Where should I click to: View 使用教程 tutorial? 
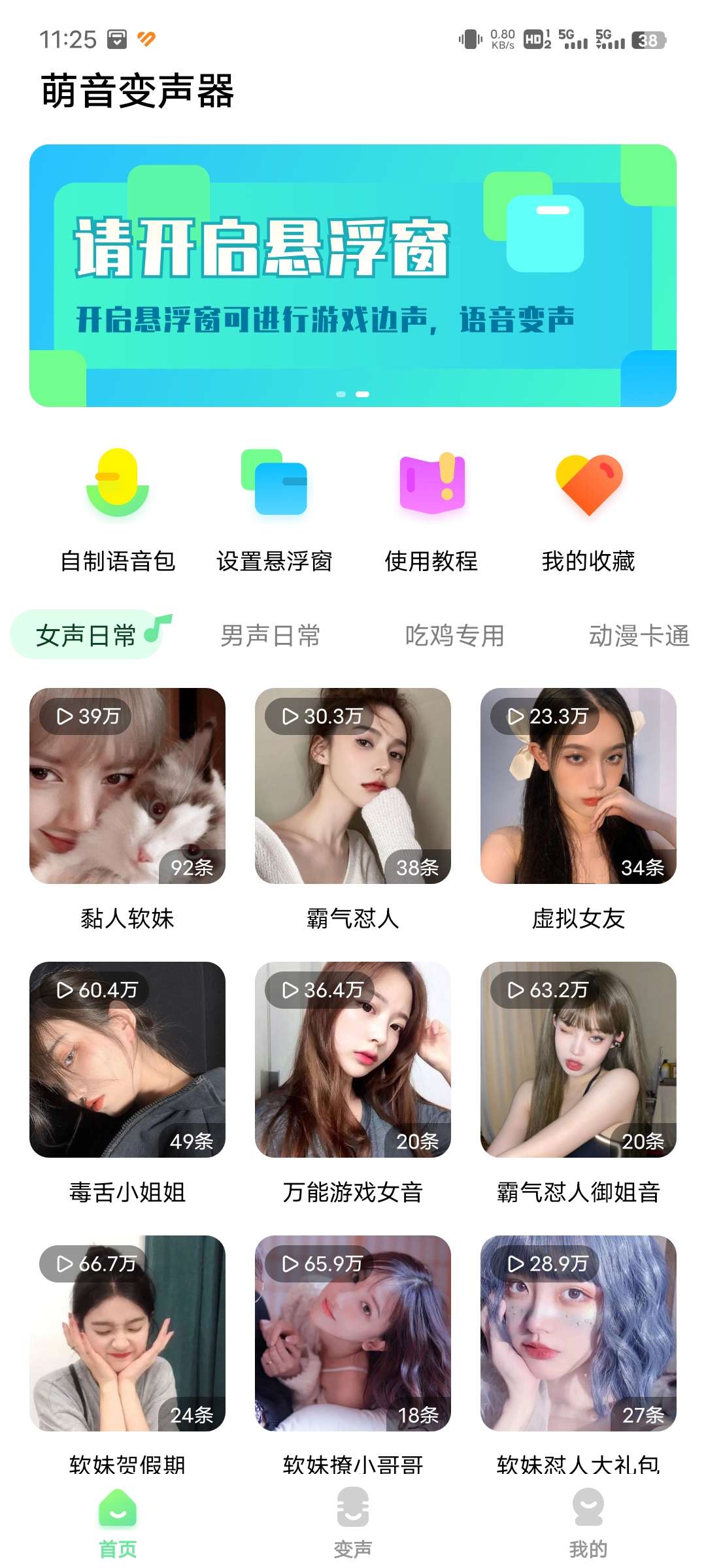(x=431, y=510)
